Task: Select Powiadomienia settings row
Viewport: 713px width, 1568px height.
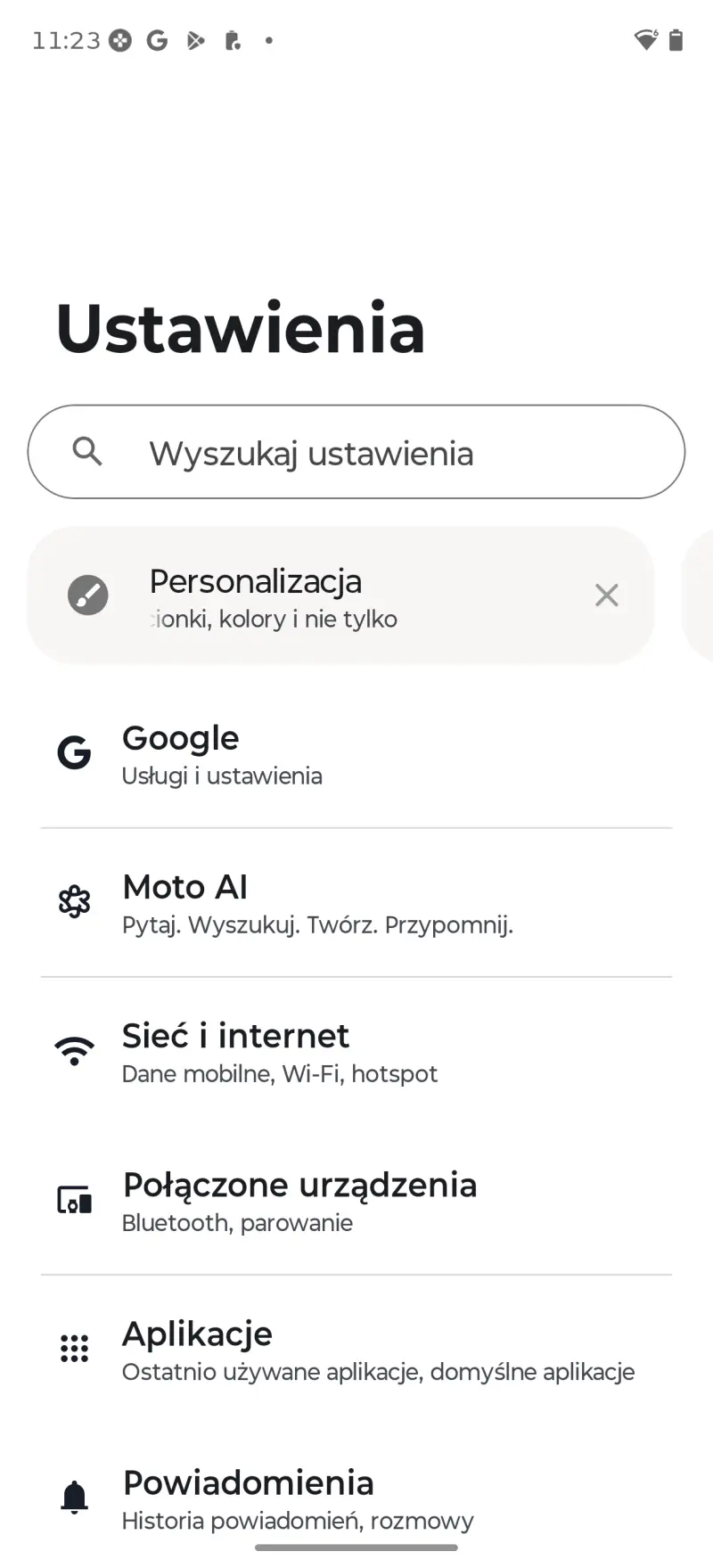Action: click(x=356, y=1498)
